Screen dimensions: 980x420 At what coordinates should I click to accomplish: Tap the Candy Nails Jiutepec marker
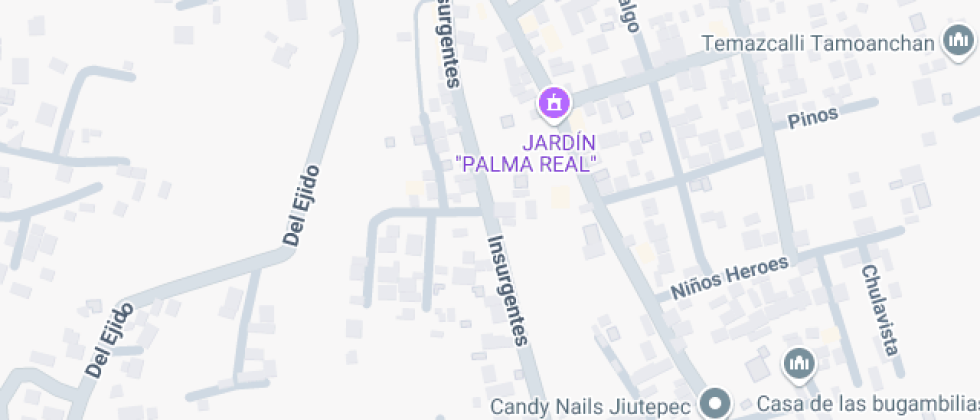point(716,404)
